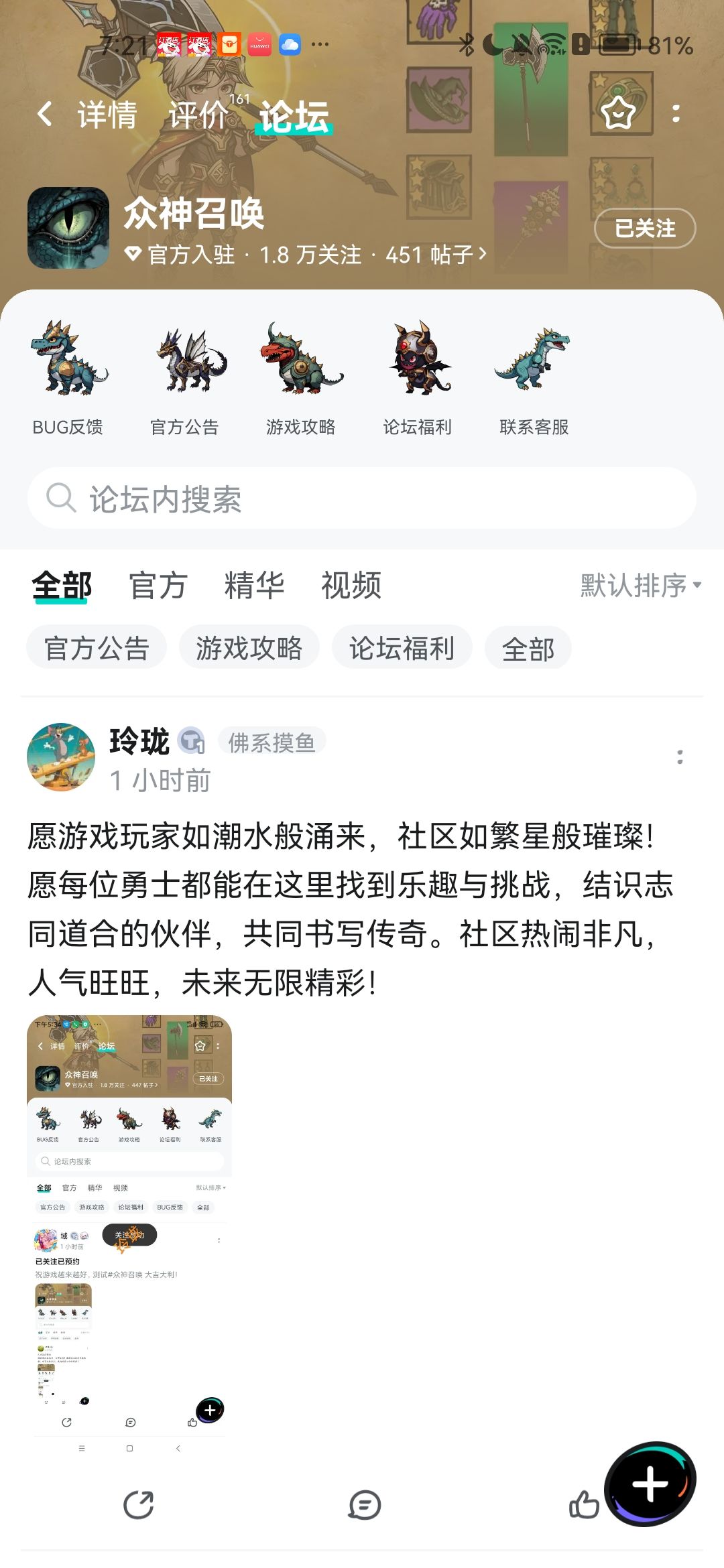Switch to the 评价 tab
The width and height of the screenshot is (724, 1568).
(198, 115)
